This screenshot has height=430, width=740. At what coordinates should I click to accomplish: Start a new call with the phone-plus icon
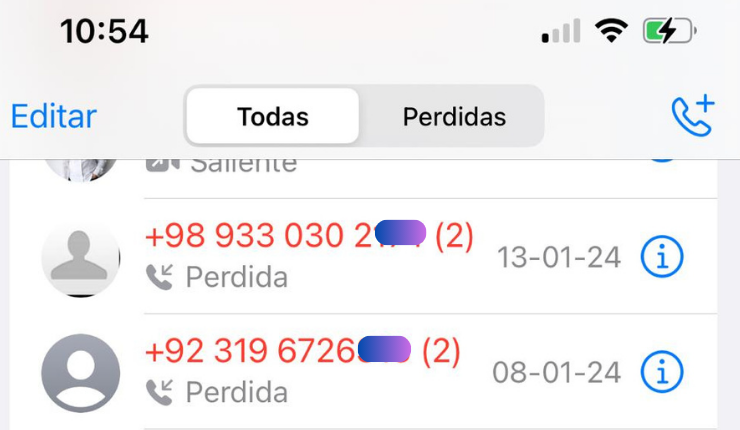pyautogui.click(x=693, y=116)
